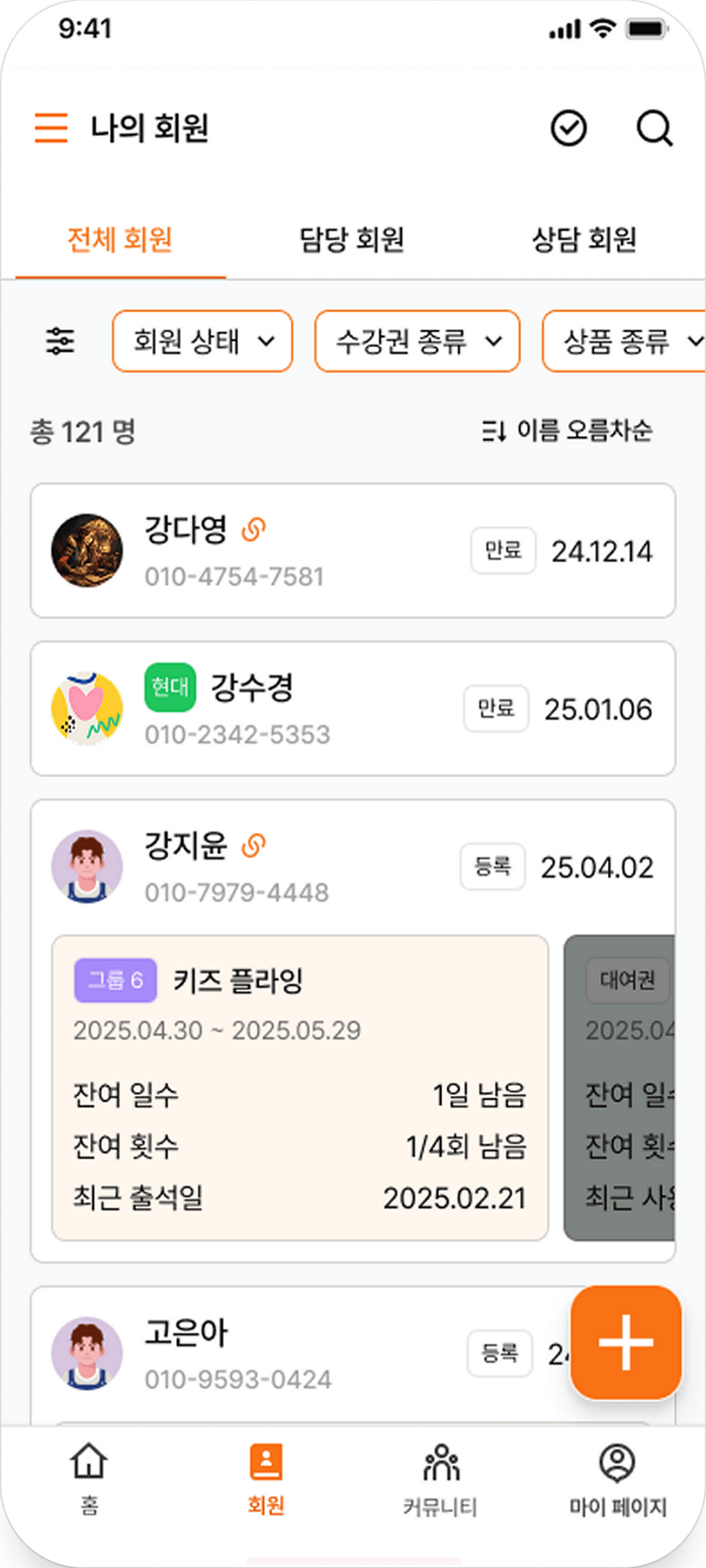Image resolution: width=706 pixels, height=1568 pixels.
Task: Switch to the 상담 회원 tab
Action: click(x=584, y=240)
